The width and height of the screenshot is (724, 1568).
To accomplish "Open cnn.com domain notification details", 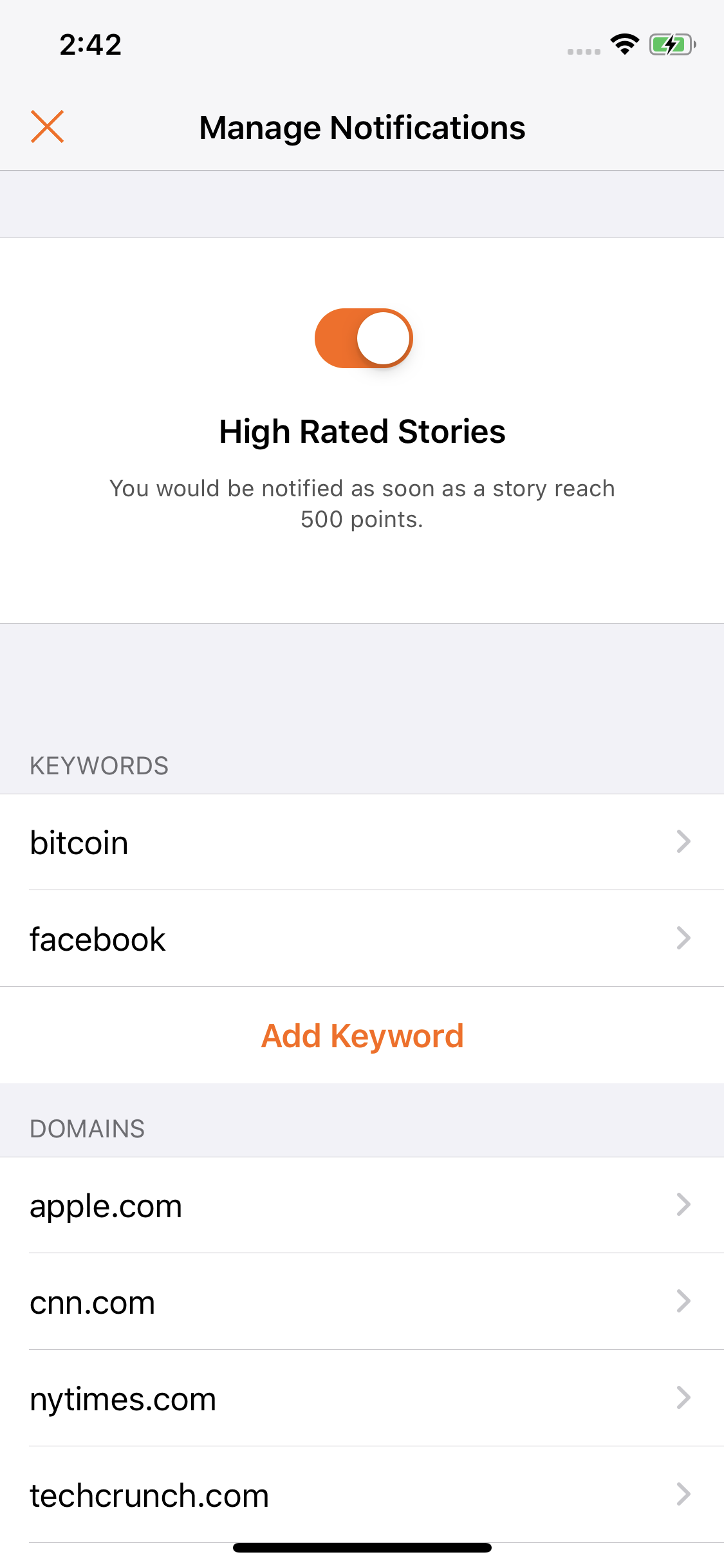I will pyautogui.click(x=362, y=1303).
